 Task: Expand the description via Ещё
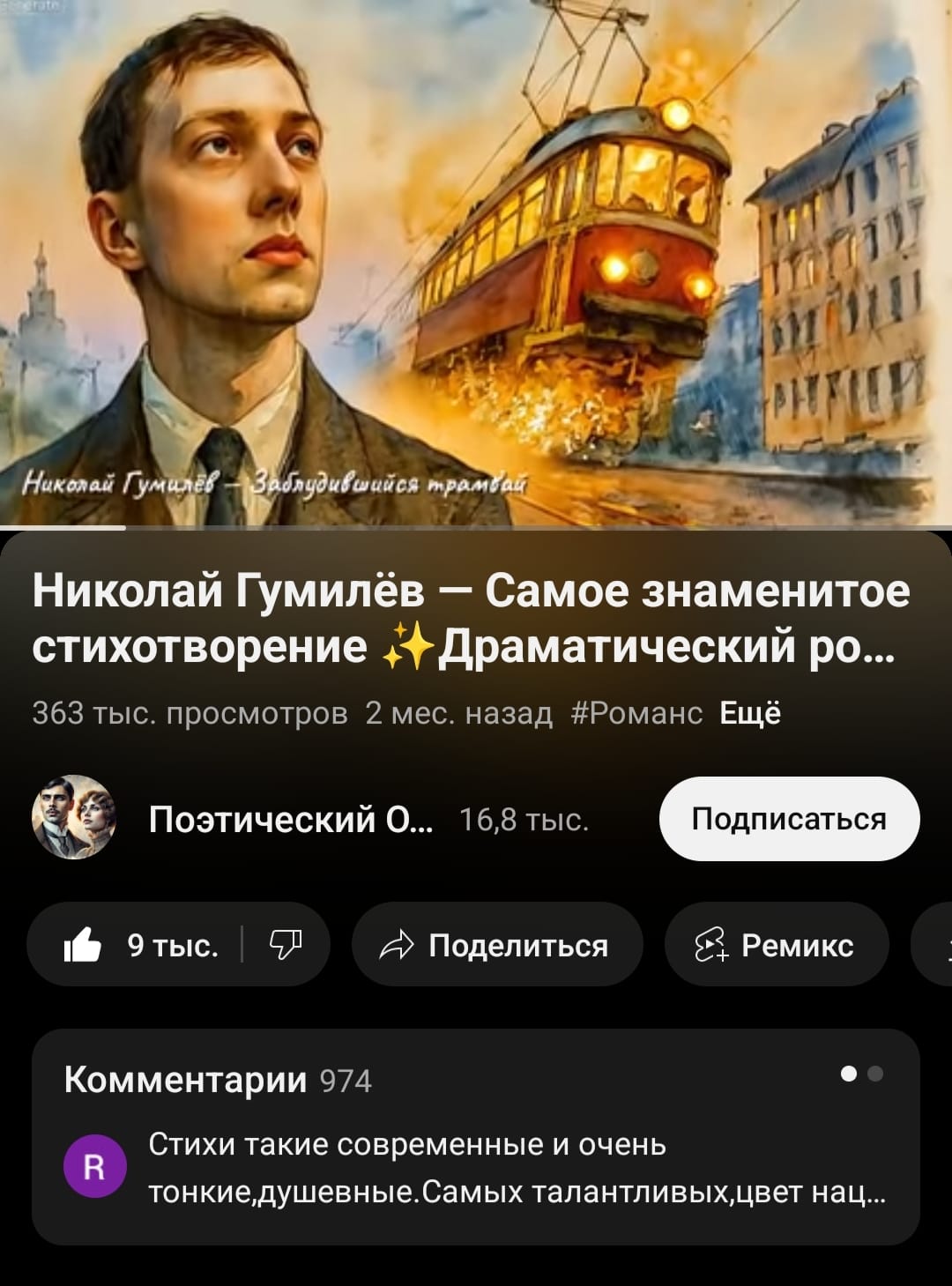(x=750, y=713)
